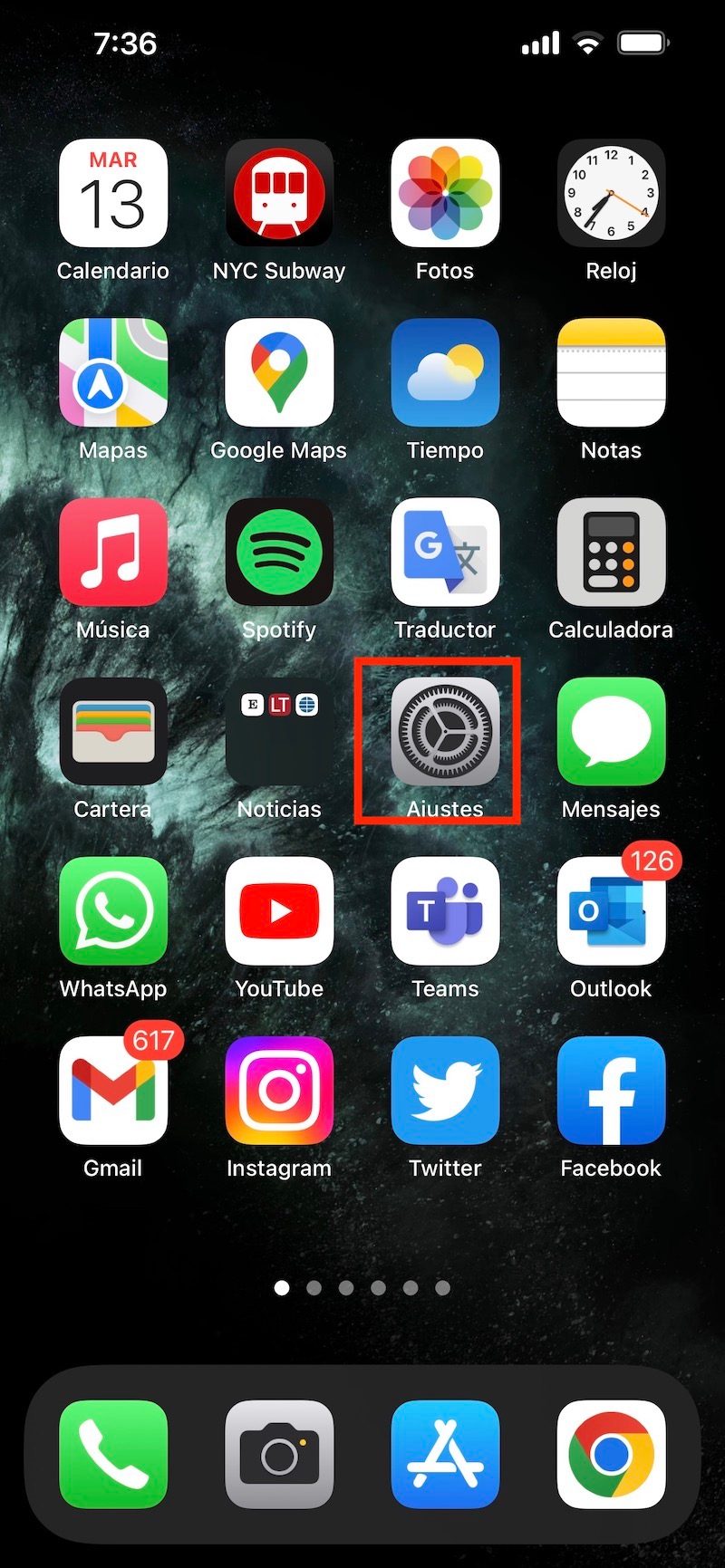Viewport: 725px width, 1568px height.
Task: Launch Spotify
Action: point(279,552)
